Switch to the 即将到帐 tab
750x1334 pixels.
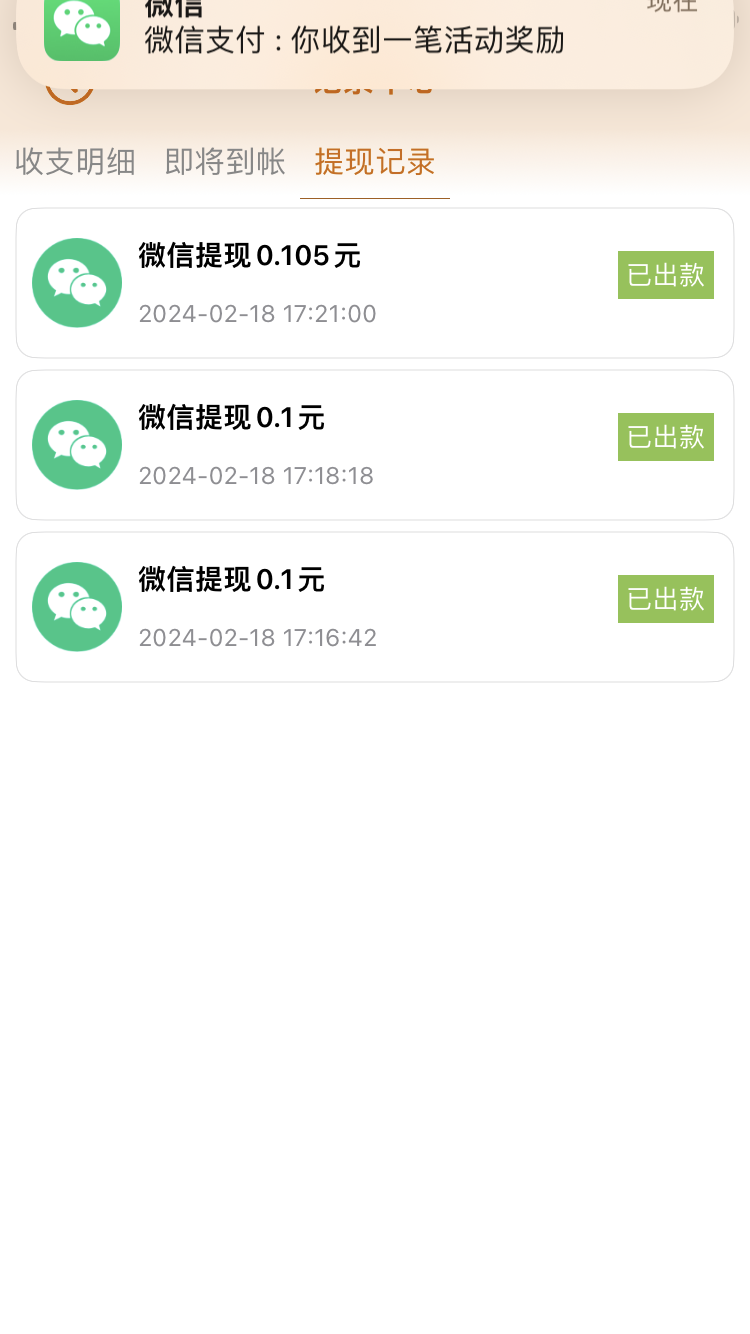tap(223, 162)
